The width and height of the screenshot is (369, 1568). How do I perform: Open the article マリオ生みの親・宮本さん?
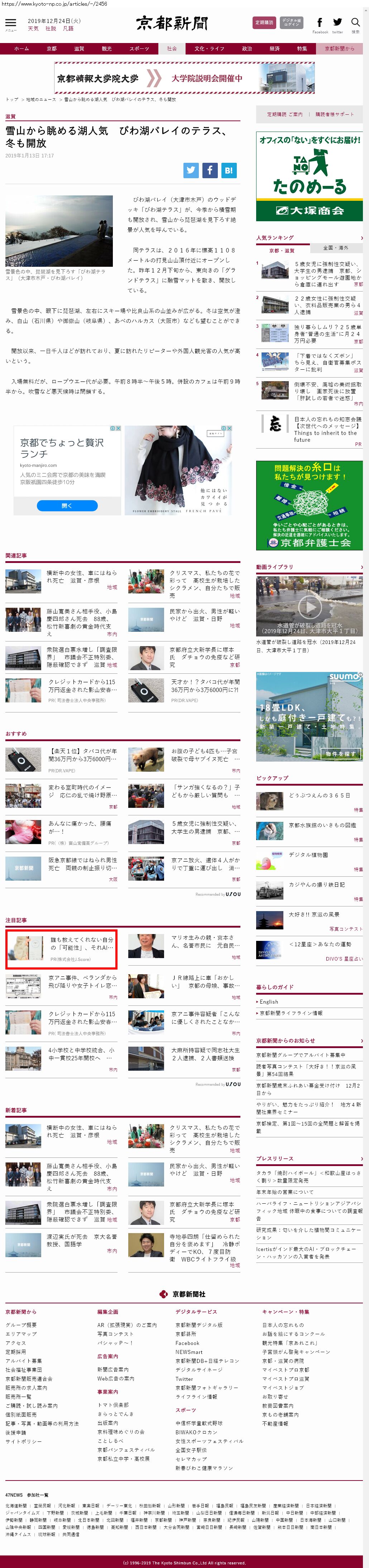pos(202,941)
